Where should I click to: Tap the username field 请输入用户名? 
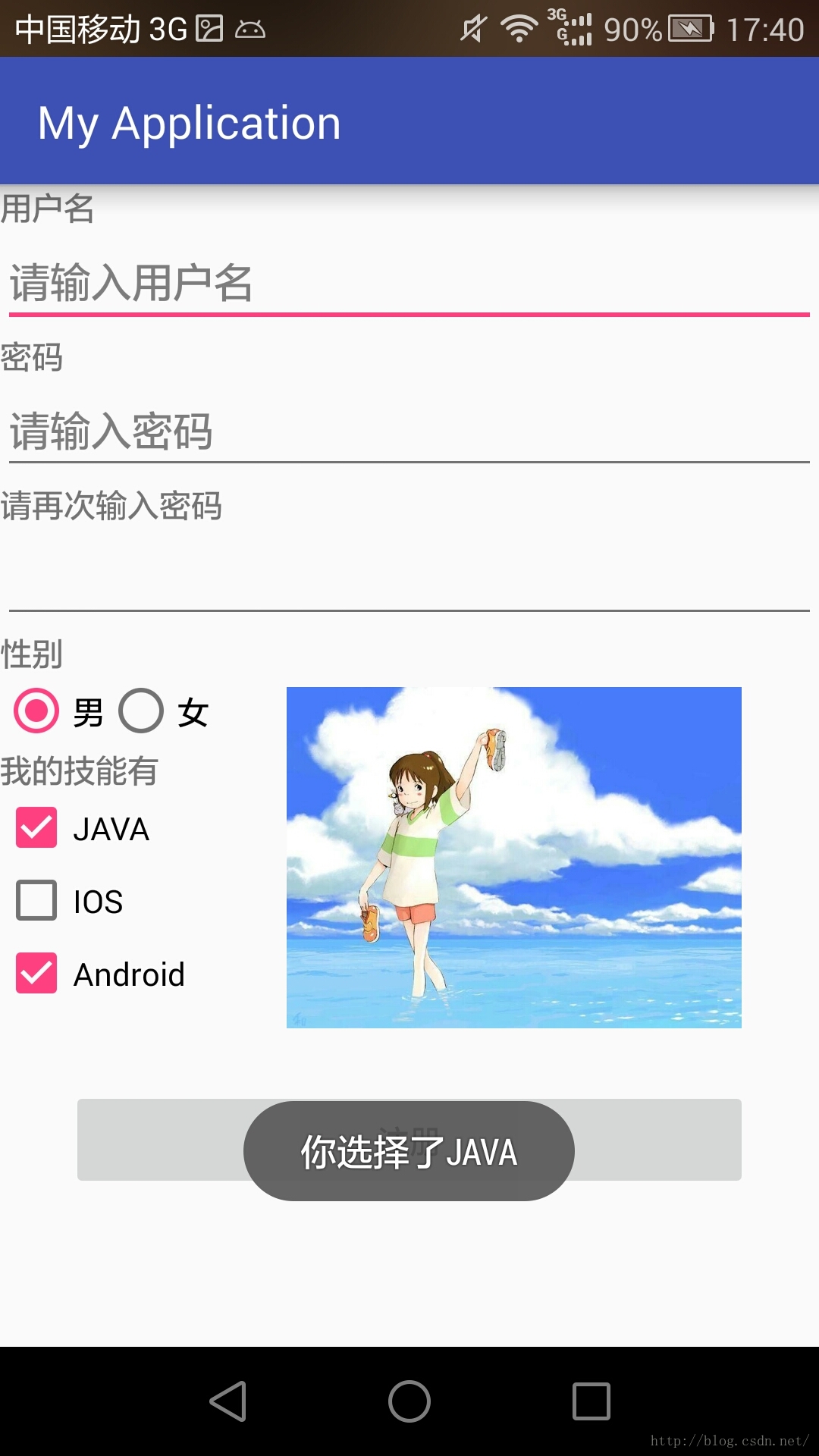[x=409, y=283]
